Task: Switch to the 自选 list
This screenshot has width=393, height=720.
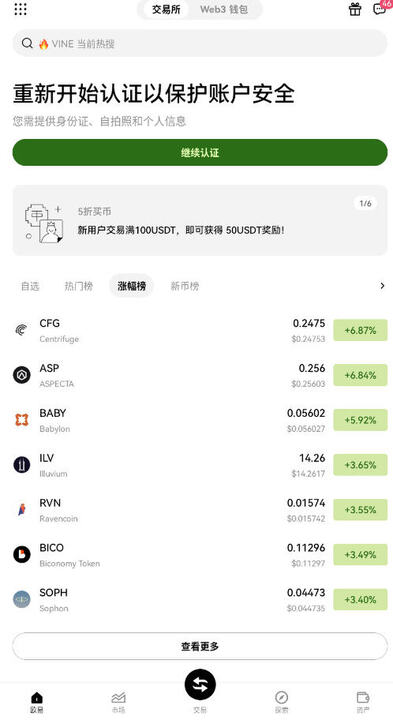Action: click(30, 286)
